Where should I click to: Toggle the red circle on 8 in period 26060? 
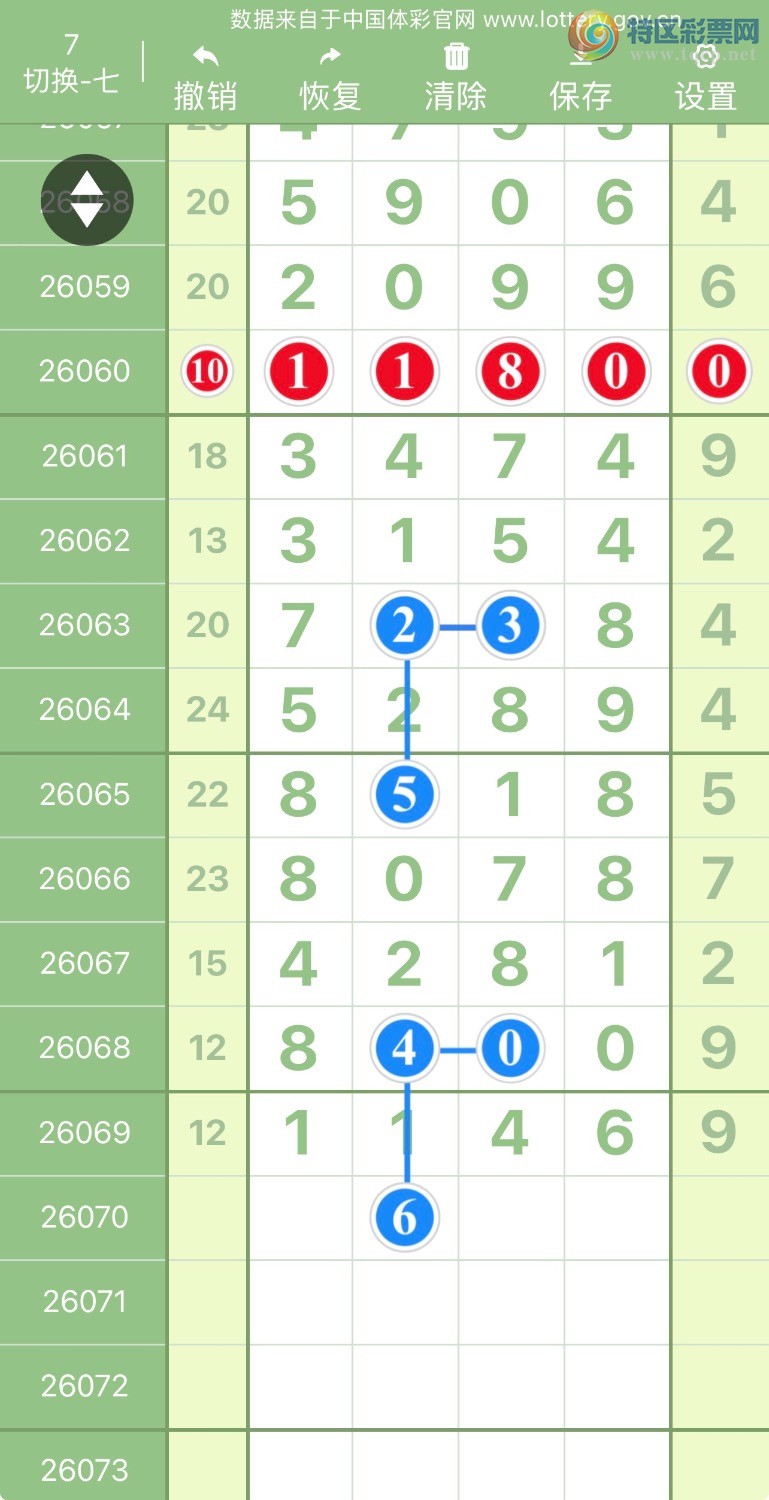click(510, 370)
